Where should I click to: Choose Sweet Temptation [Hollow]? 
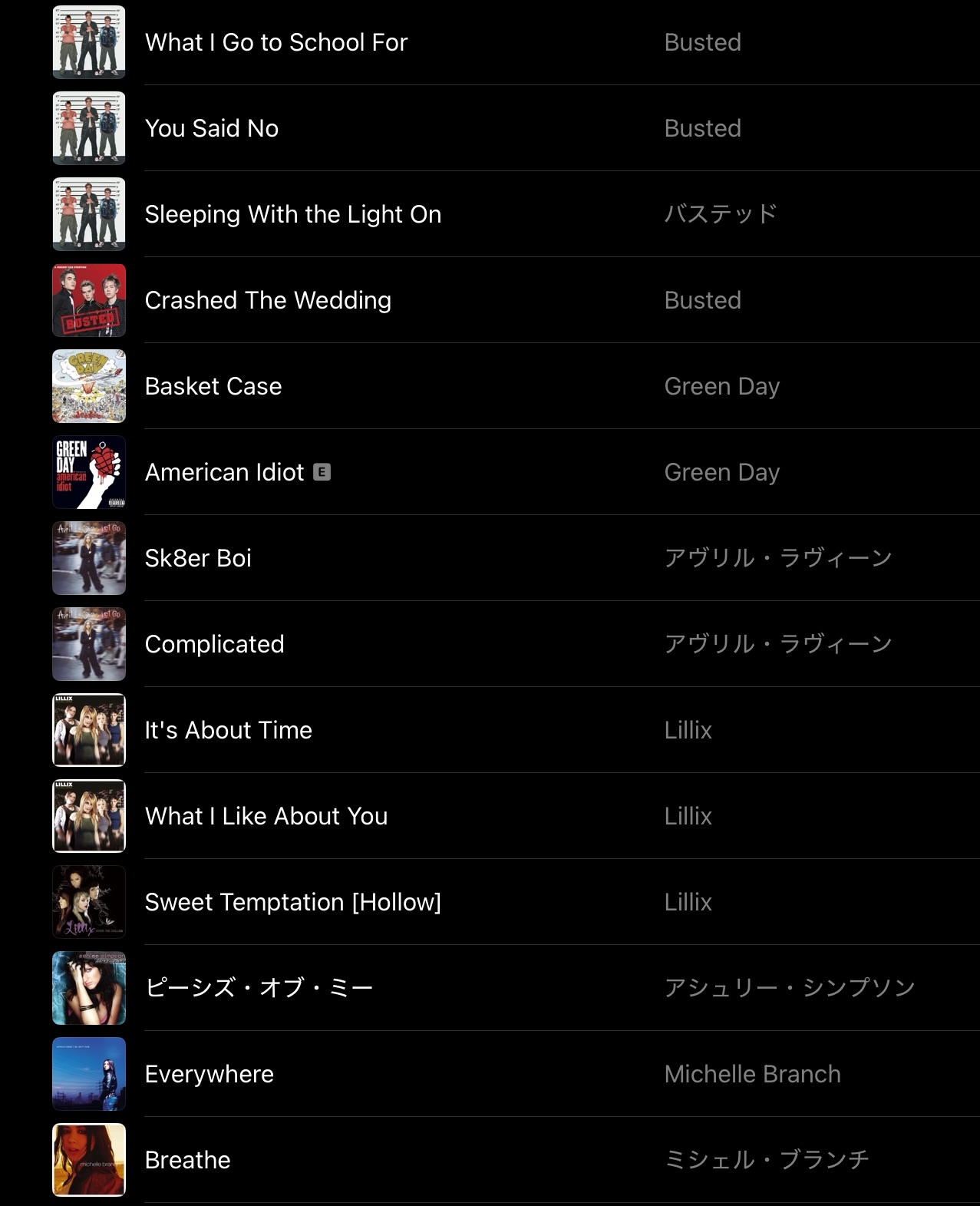point(293,902)
